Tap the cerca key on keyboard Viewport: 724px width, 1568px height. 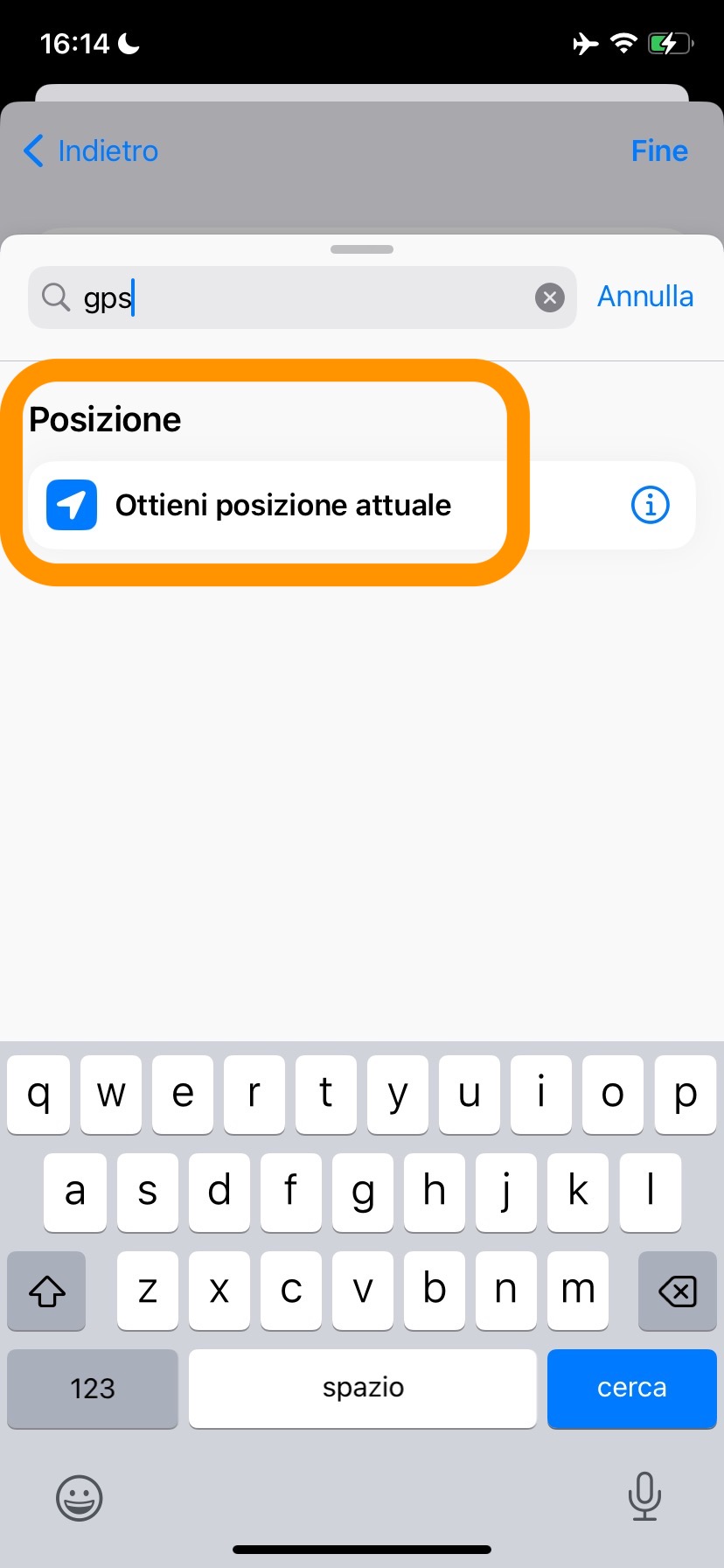coord(631,1388)
